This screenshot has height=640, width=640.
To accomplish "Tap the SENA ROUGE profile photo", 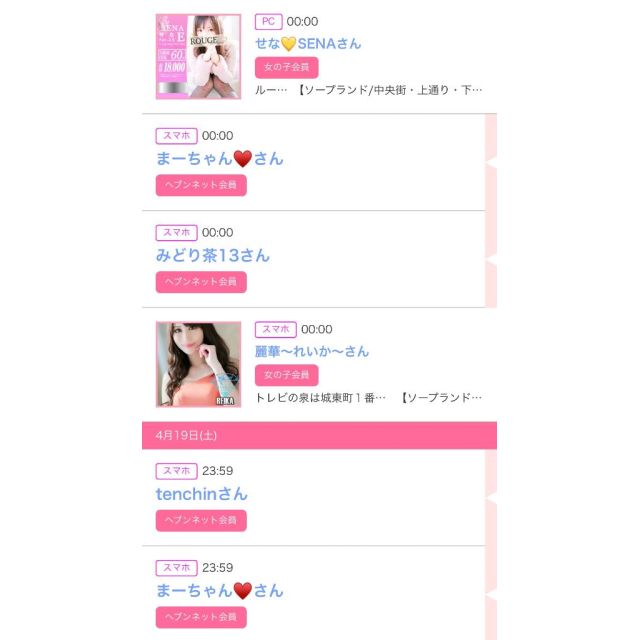I will coord(198,57).
